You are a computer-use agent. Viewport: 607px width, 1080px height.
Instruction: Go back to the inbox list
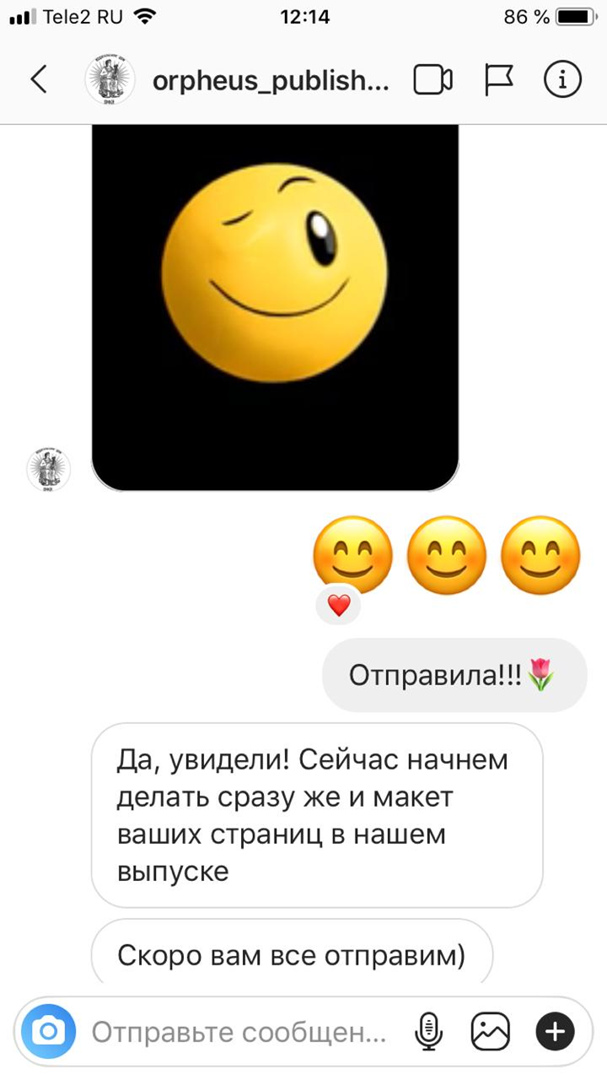coord(38,79)
